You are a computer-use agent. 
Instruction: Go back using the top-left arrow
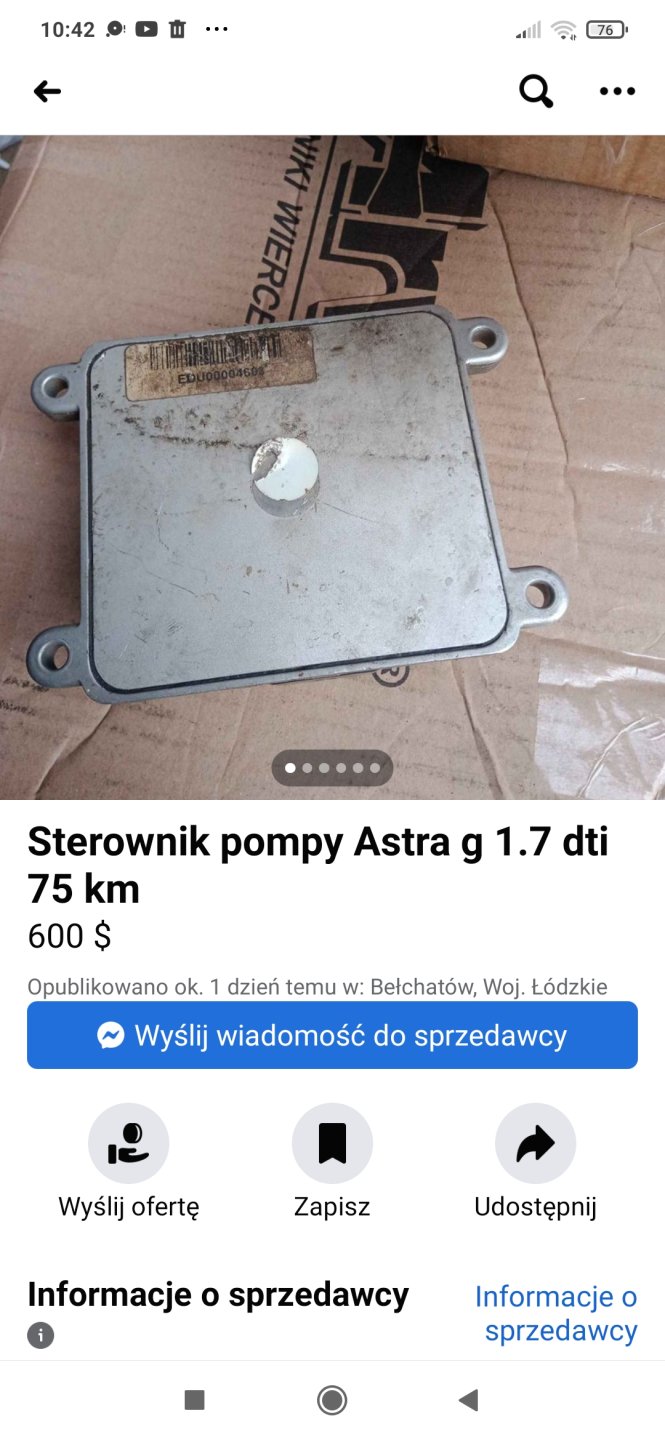[47, 92]
